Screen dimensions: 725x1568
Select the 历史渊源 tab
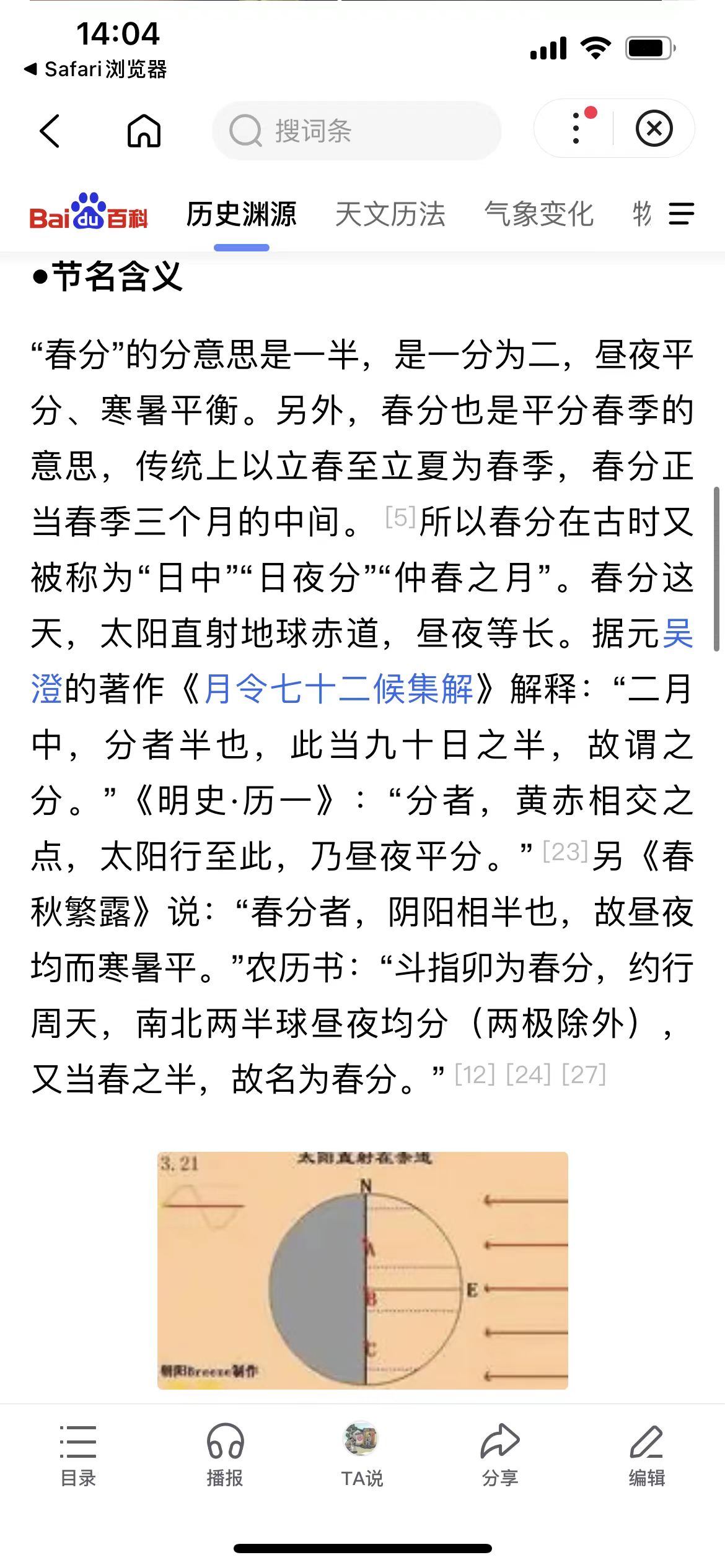242,214
